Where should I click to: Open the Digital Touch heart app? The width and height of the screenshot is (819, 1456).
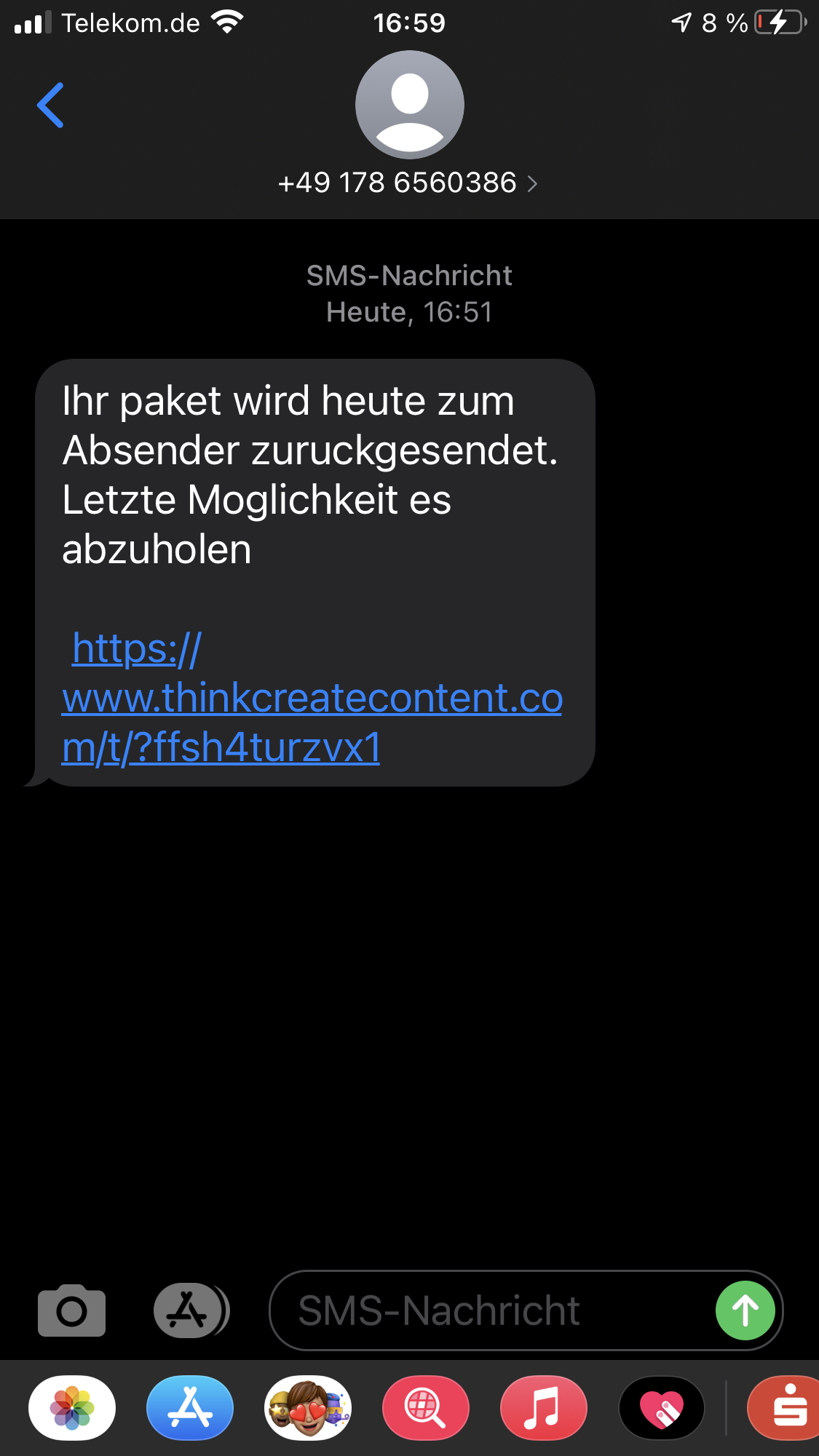[662, 1408]
